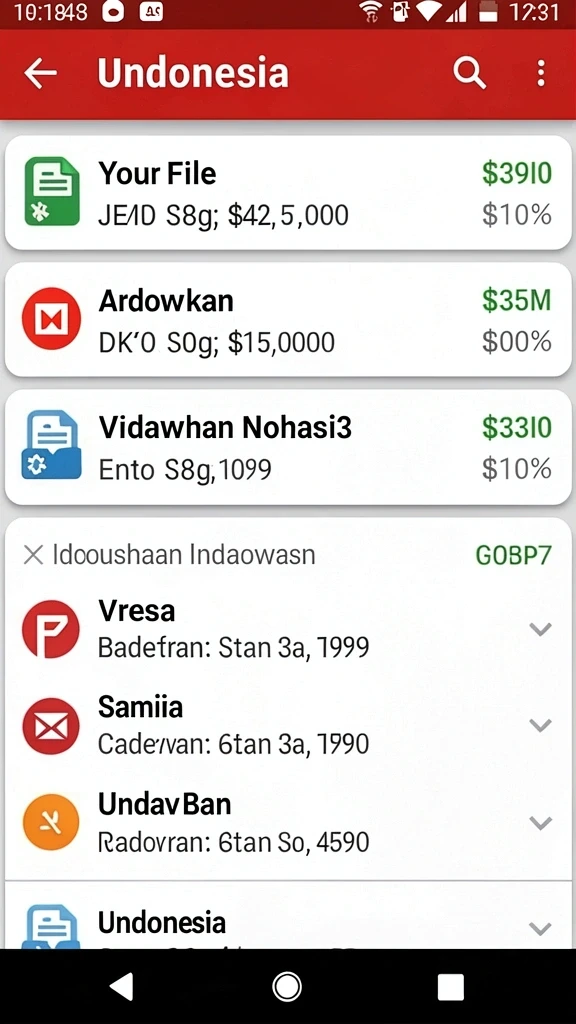Expand the Undonesia list row chevron
576x1024 pixels.
[x=540, y=928]
